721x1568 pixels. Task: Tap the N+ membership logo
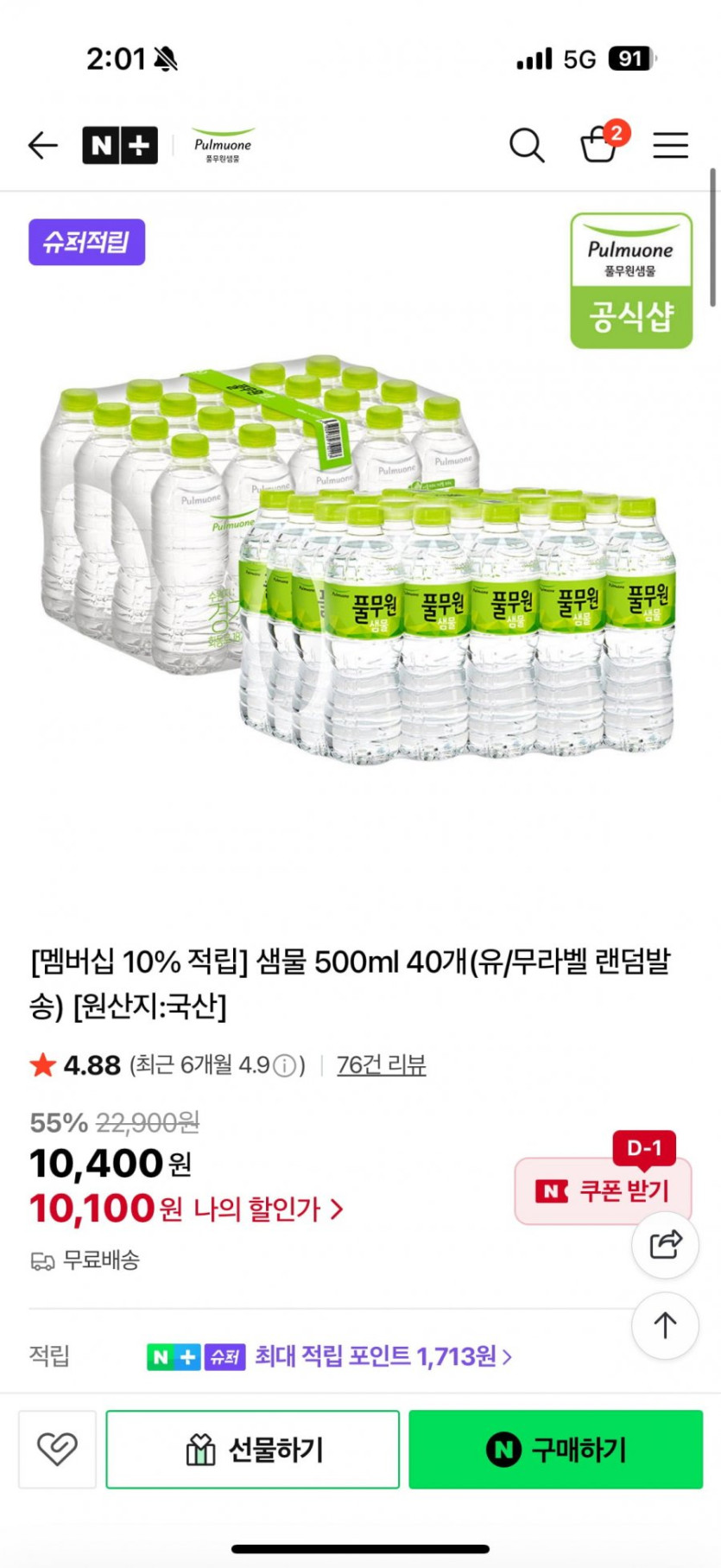pos(120,145)
